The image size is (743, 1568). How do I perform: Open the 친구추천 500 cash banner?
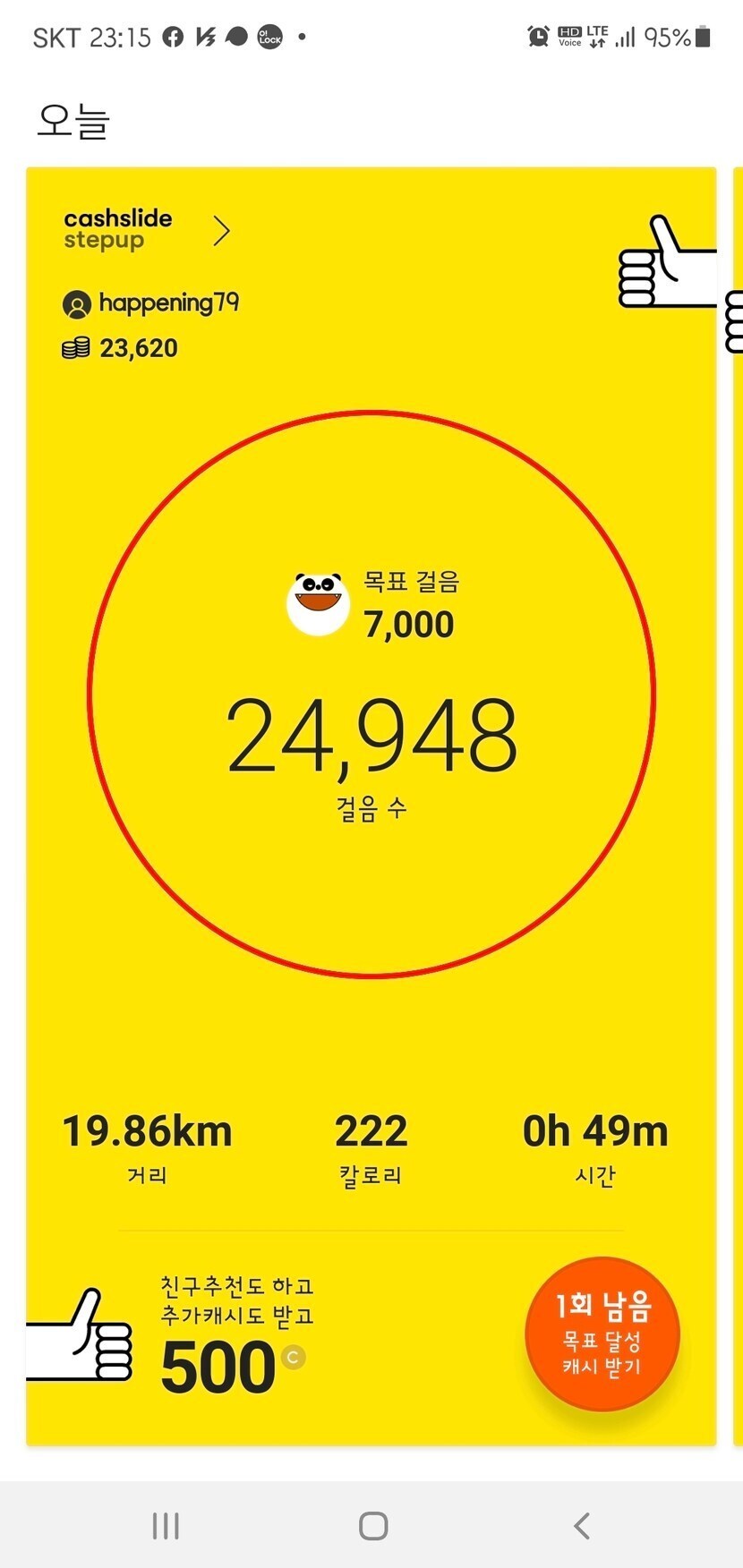(235, 1338)
